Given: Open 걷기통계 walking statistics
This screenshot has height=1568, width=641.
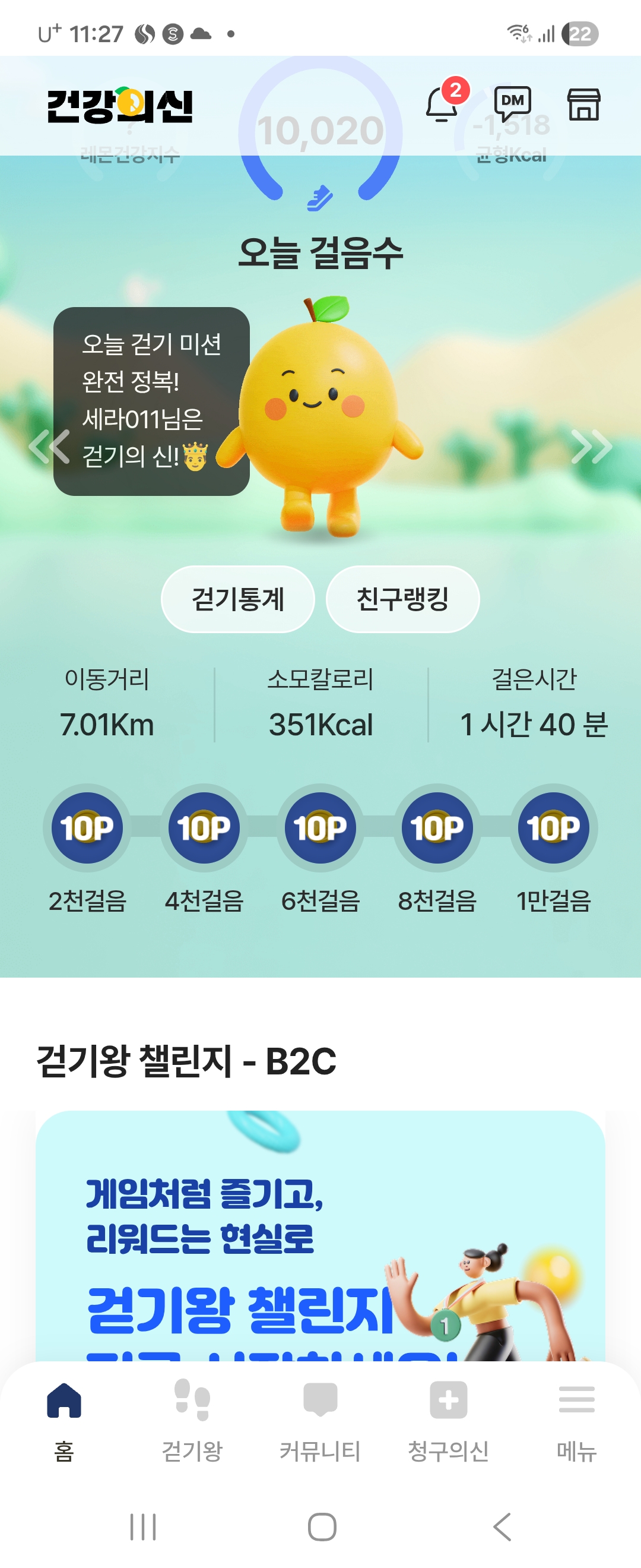Looking at the screenshot, I should point(238,599).
